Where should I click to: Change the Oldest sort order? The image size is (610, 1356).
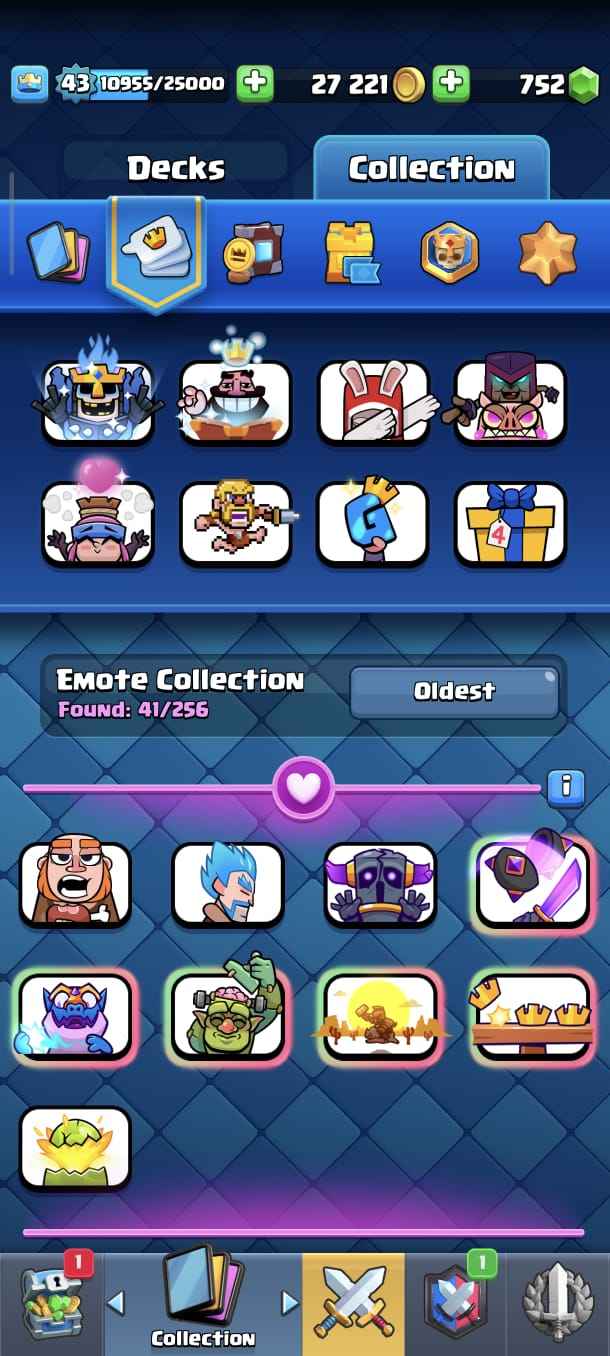click(454, 691)
